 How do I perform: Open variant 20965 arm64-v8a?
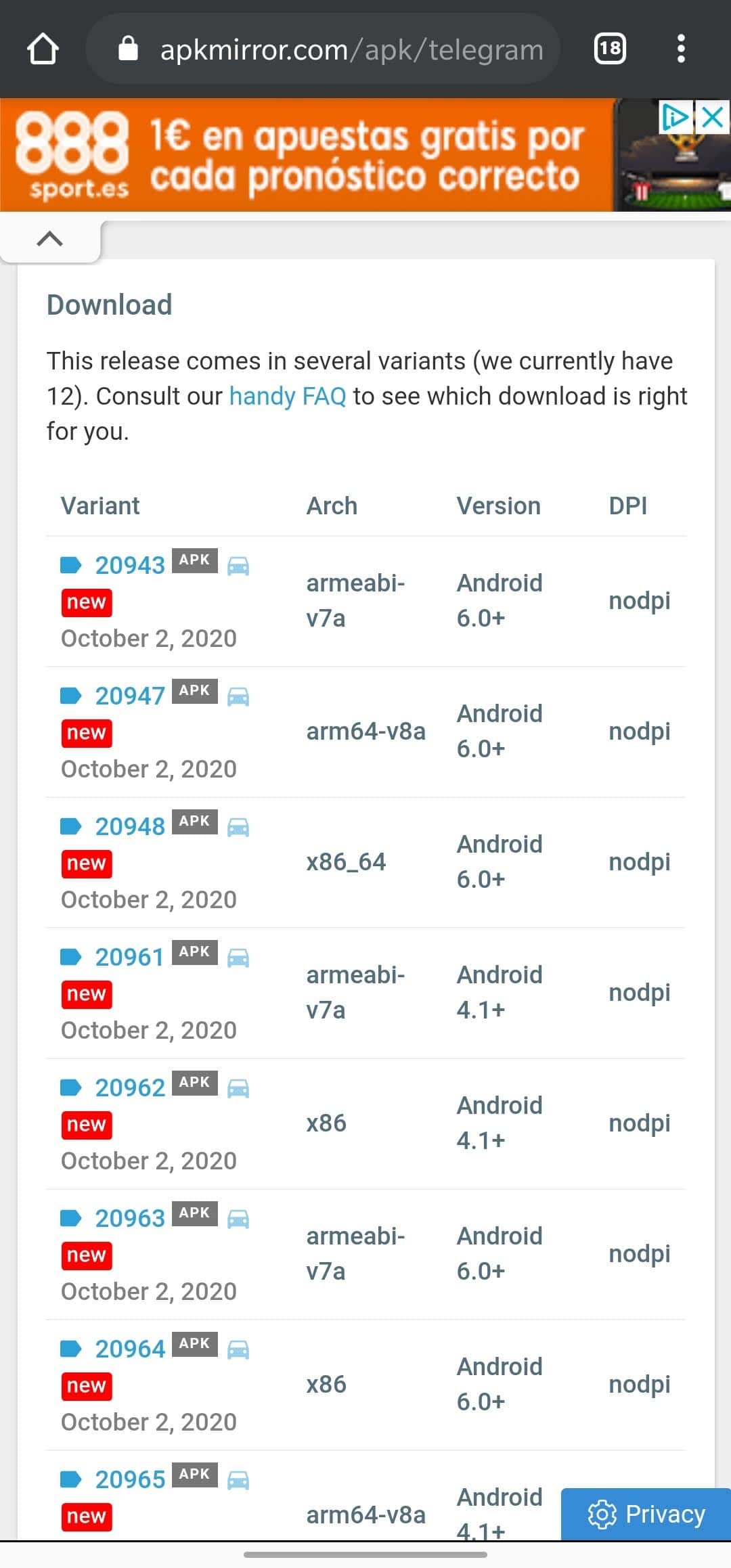pos(129,1479)
